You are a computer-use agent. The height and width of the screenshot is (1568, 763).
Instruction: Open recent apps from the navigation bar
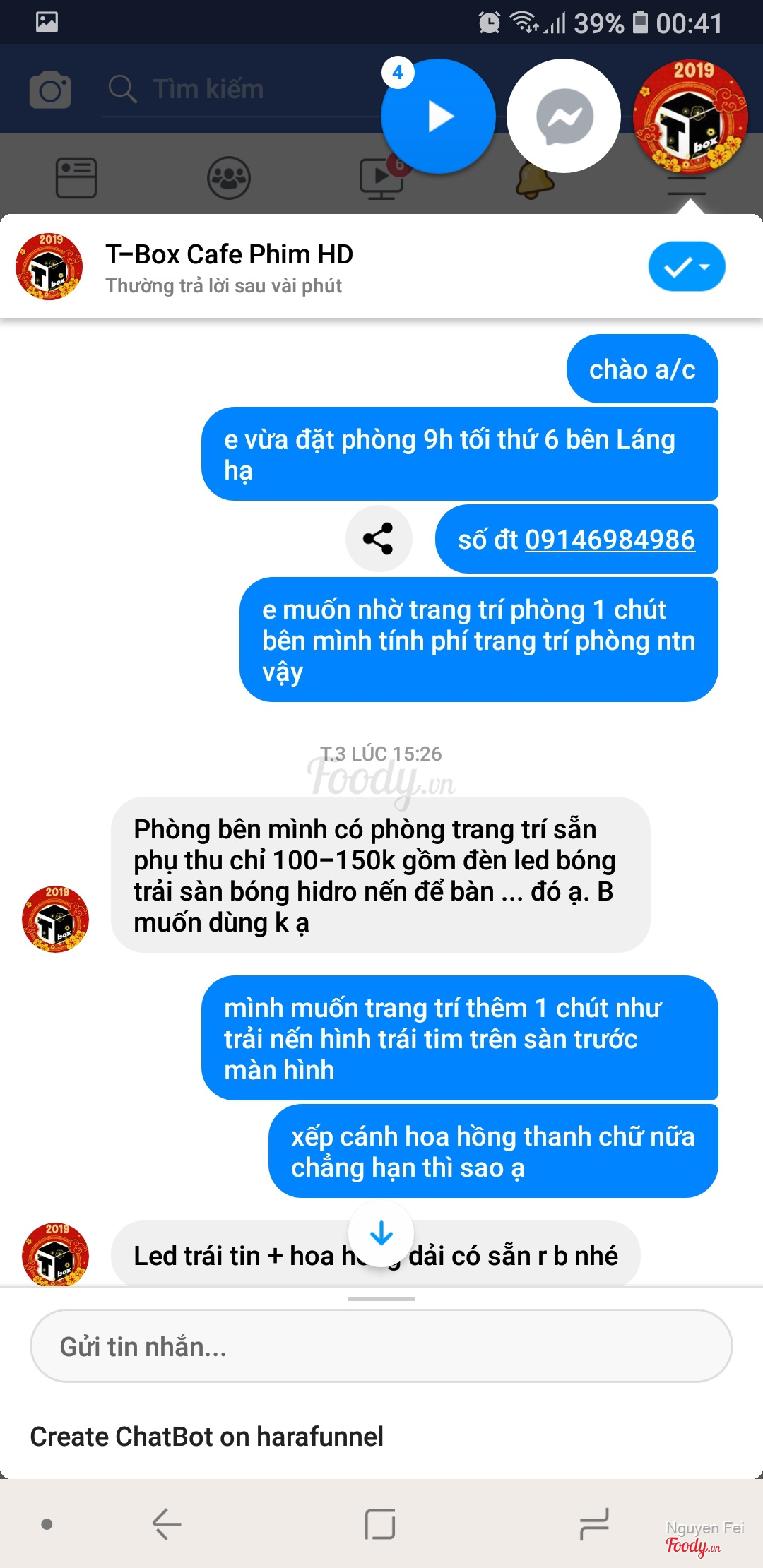coord(593,1524)
